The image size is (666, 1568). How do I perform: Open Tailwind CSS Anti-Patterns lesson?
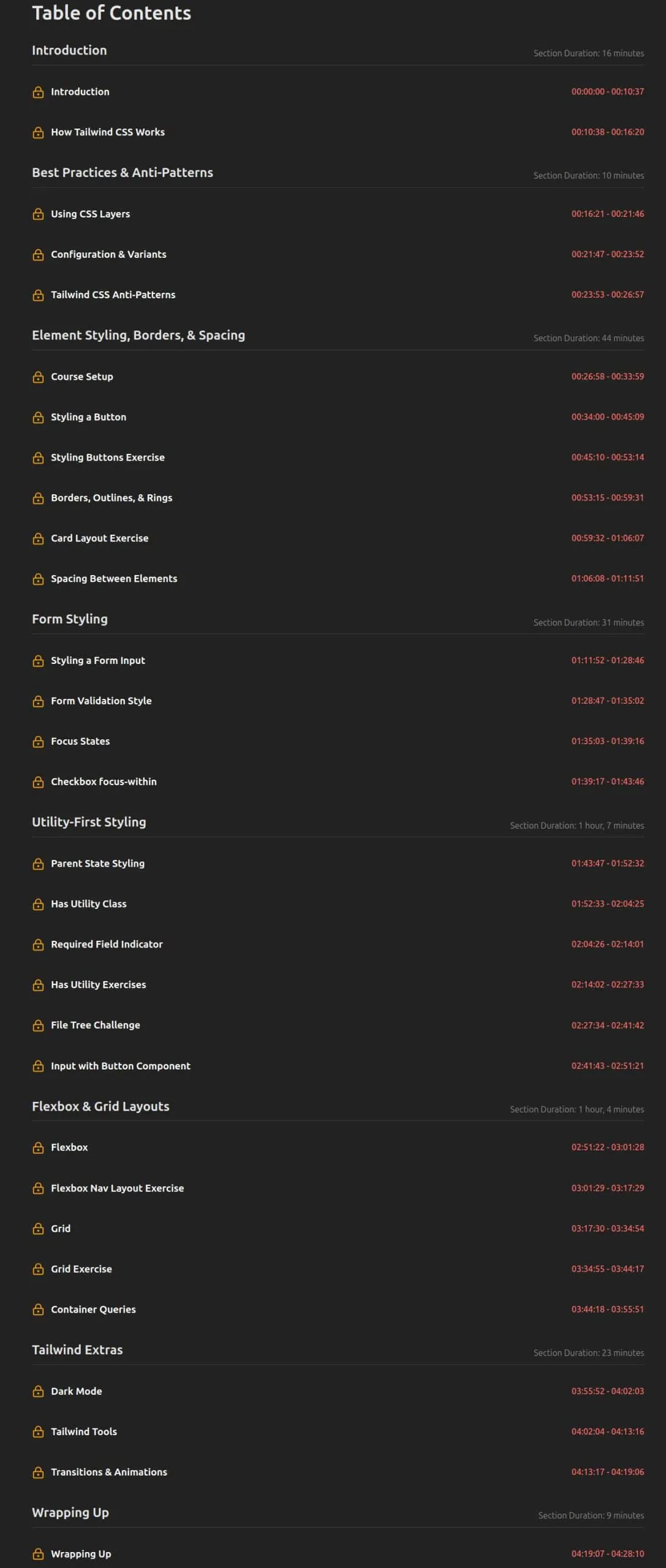338,295
